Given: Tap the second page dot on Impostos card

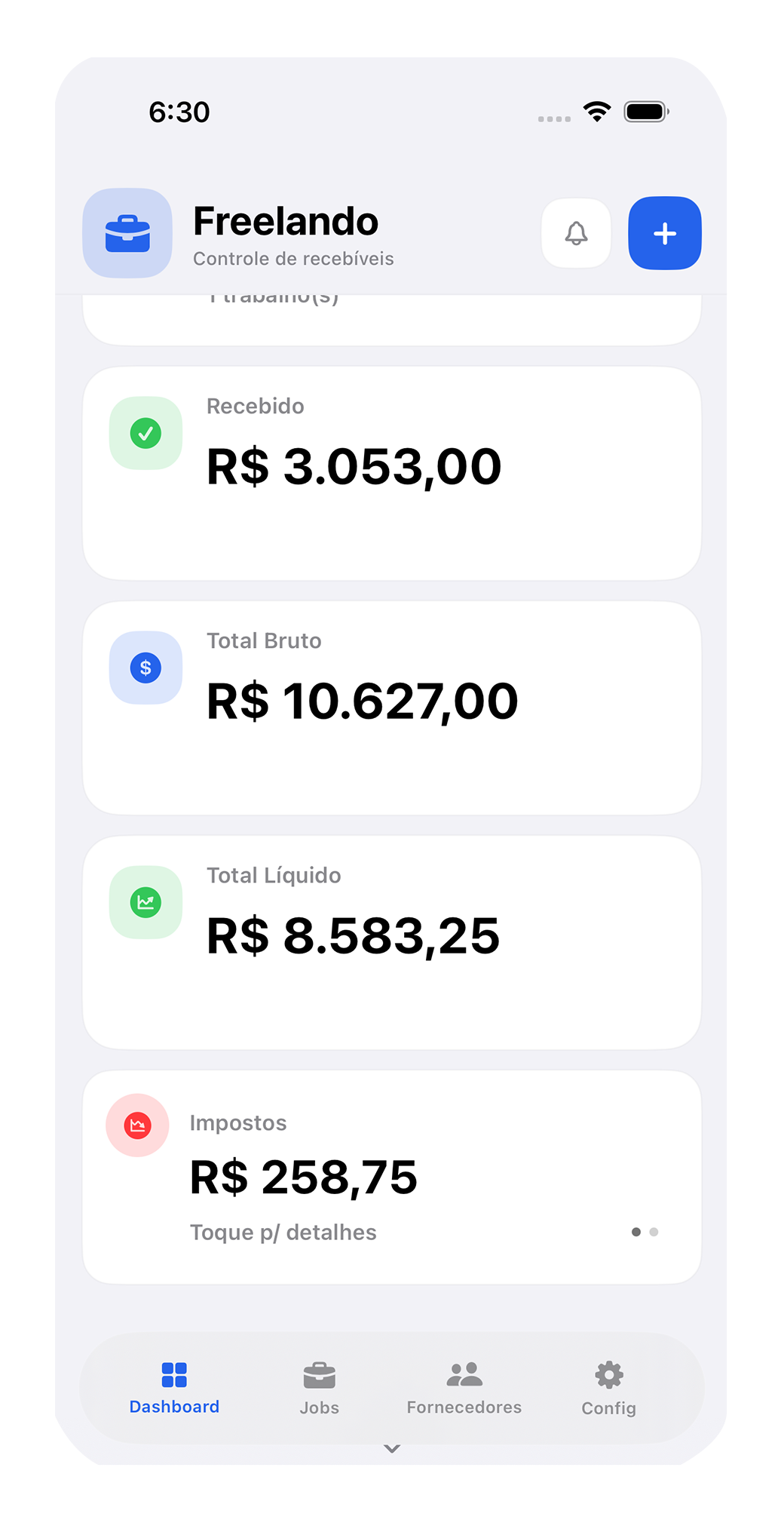Looking at the screenshot, I should pos(654,1232).
